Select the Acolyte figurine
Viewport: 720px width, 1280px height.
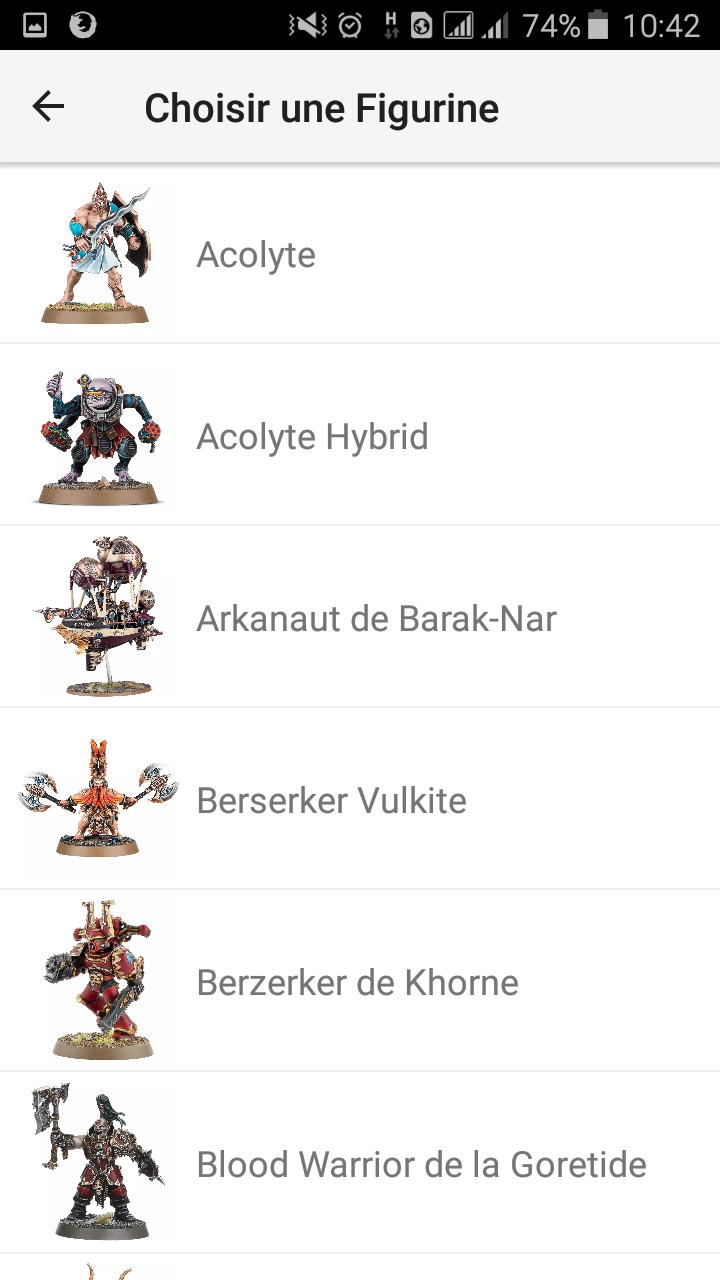point(360,254)
